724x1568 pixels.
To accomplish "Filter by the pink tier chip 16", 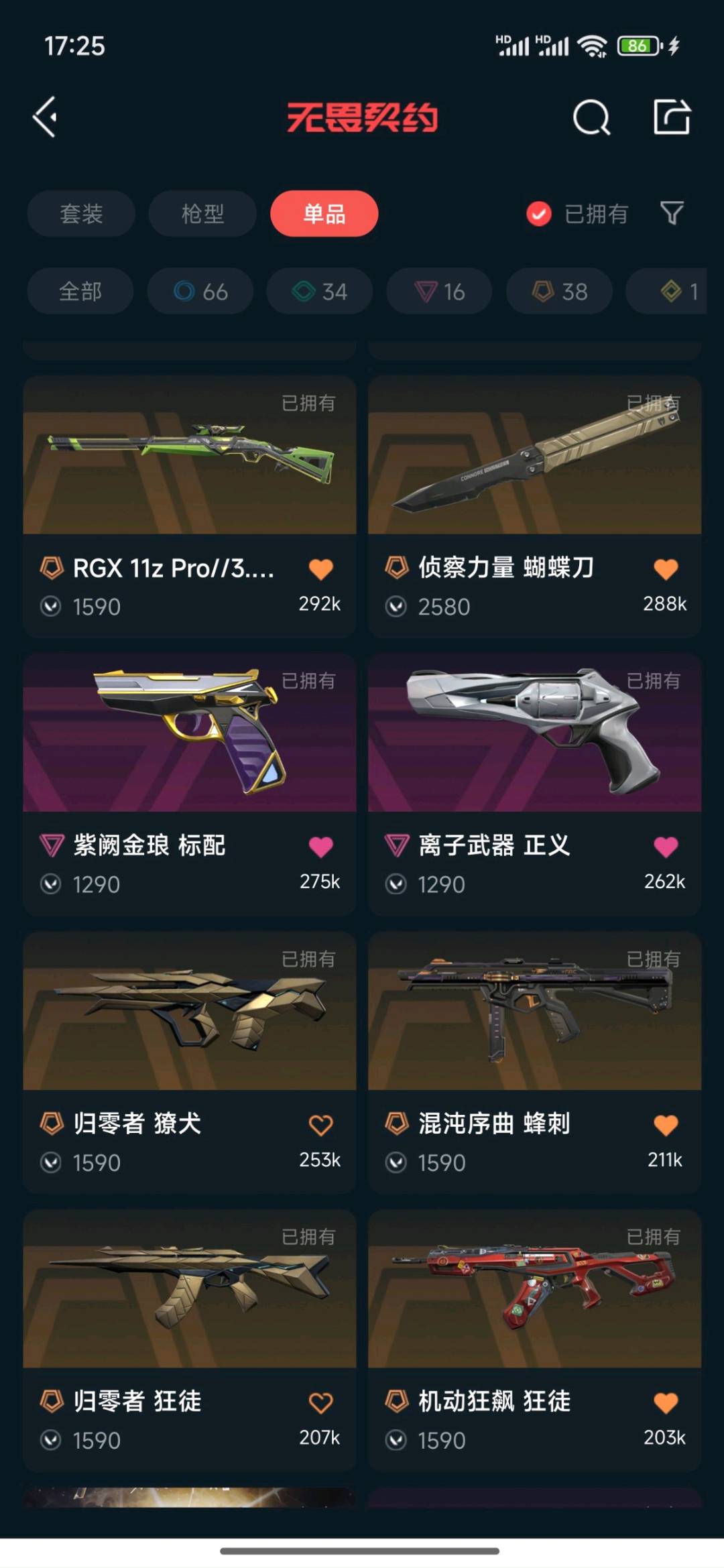I will click(439, 292).
